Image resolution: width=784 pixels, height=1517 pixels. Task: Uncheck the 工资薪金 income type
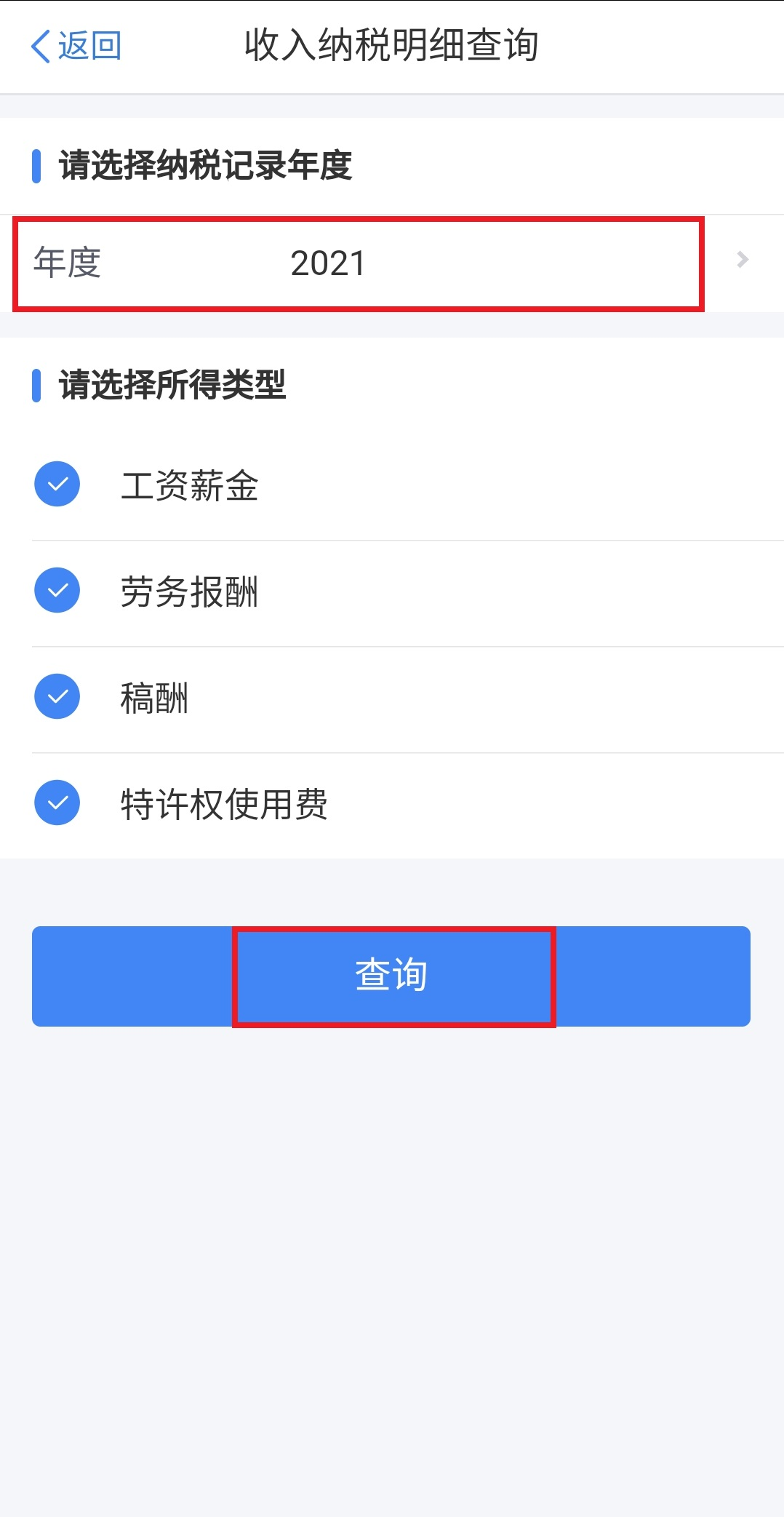(57, 484)
